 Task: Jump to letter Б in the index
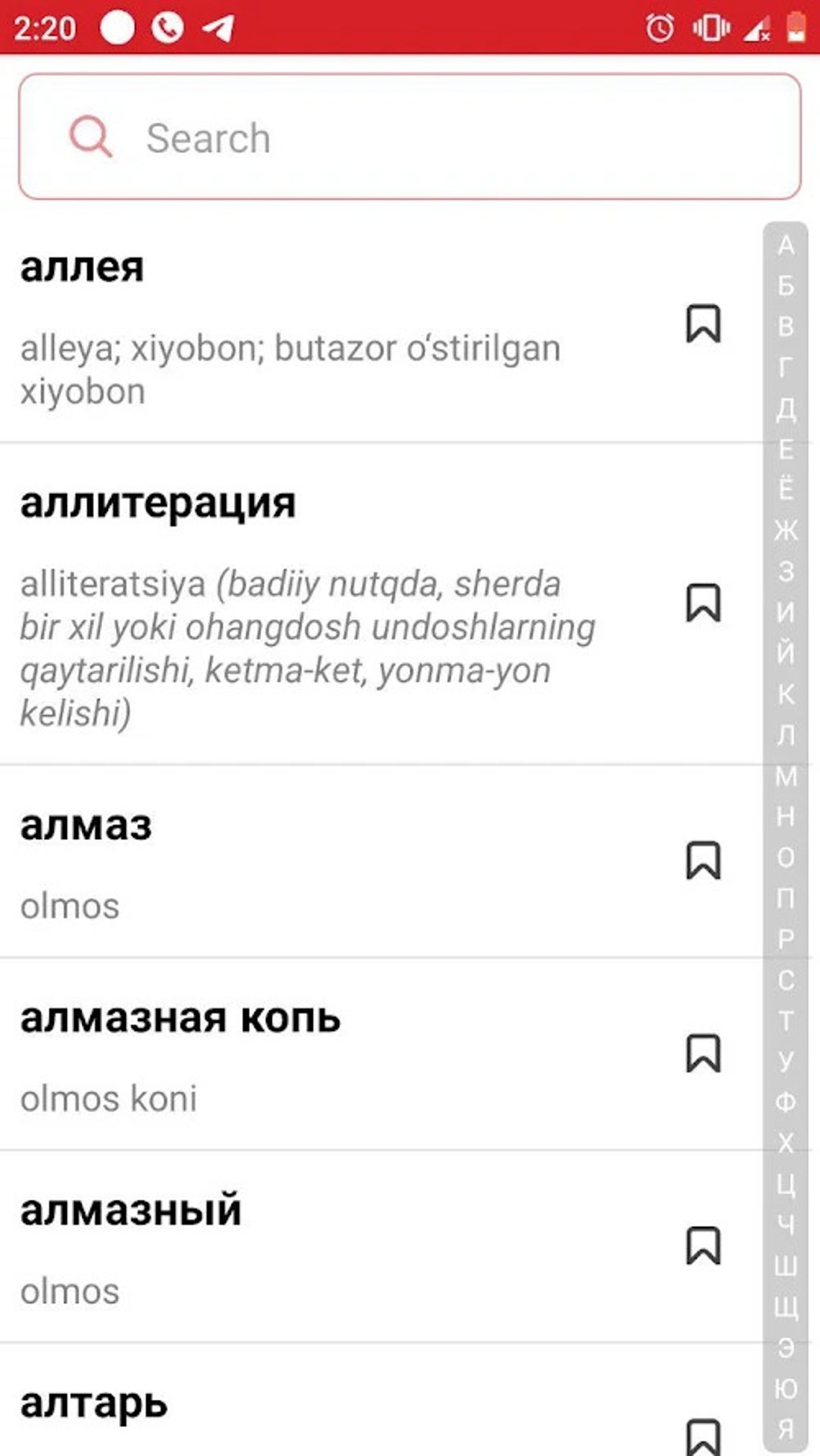tap(785, 285)
